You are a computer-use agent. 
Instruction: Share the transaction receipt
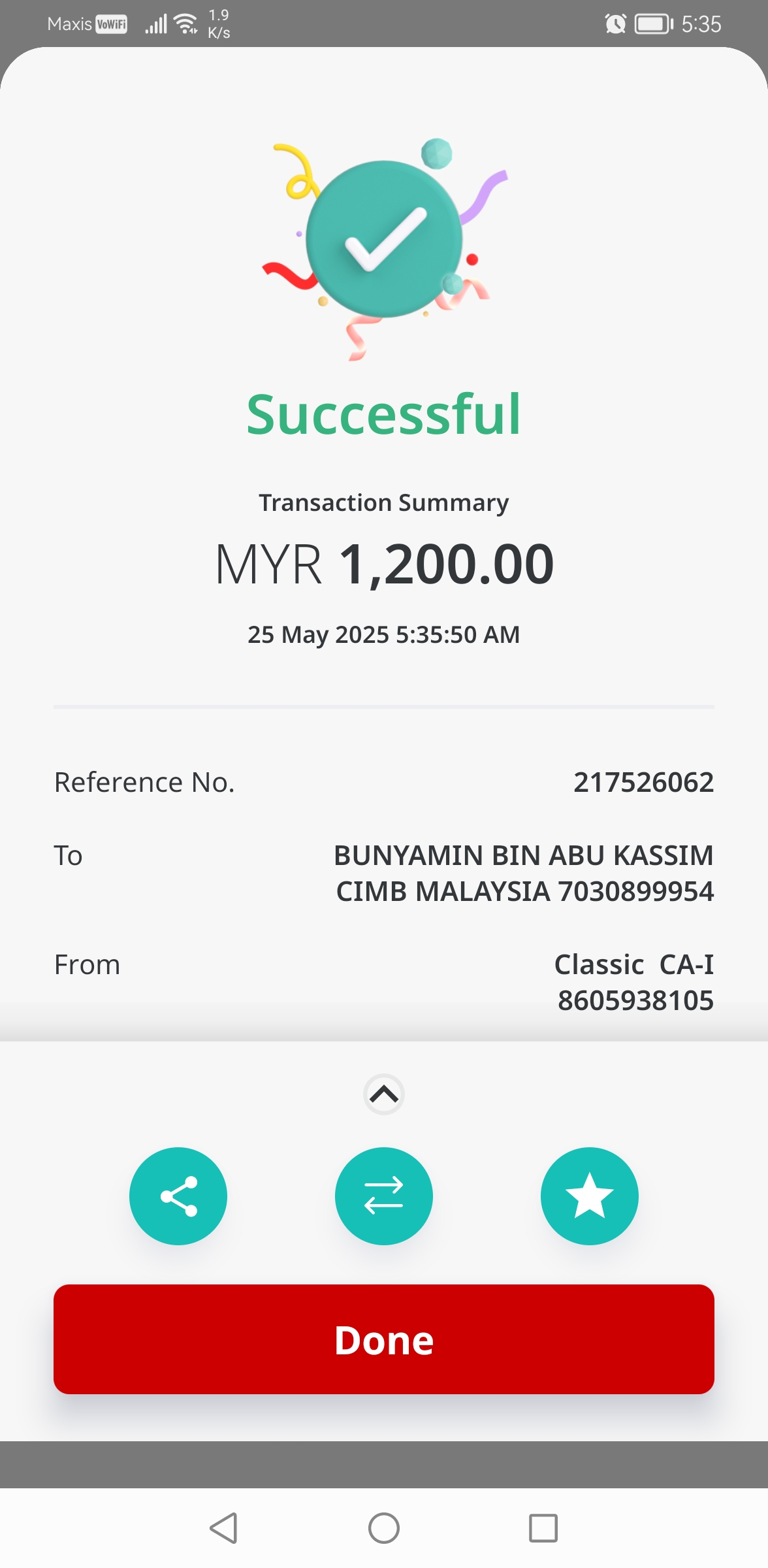coord(178,1196)
